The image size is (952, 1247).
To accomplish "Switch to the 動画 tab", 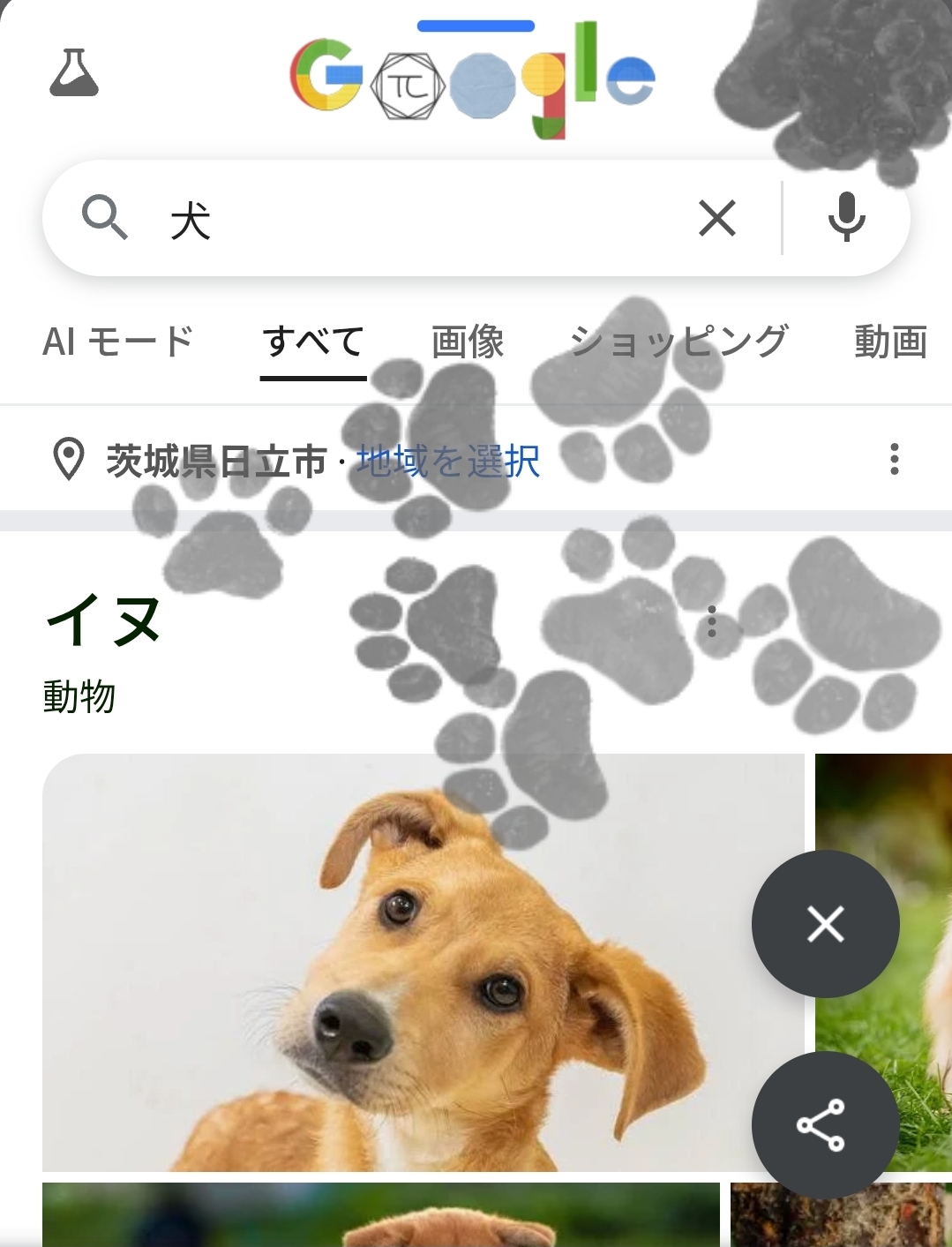I will (x=889, y=342).
